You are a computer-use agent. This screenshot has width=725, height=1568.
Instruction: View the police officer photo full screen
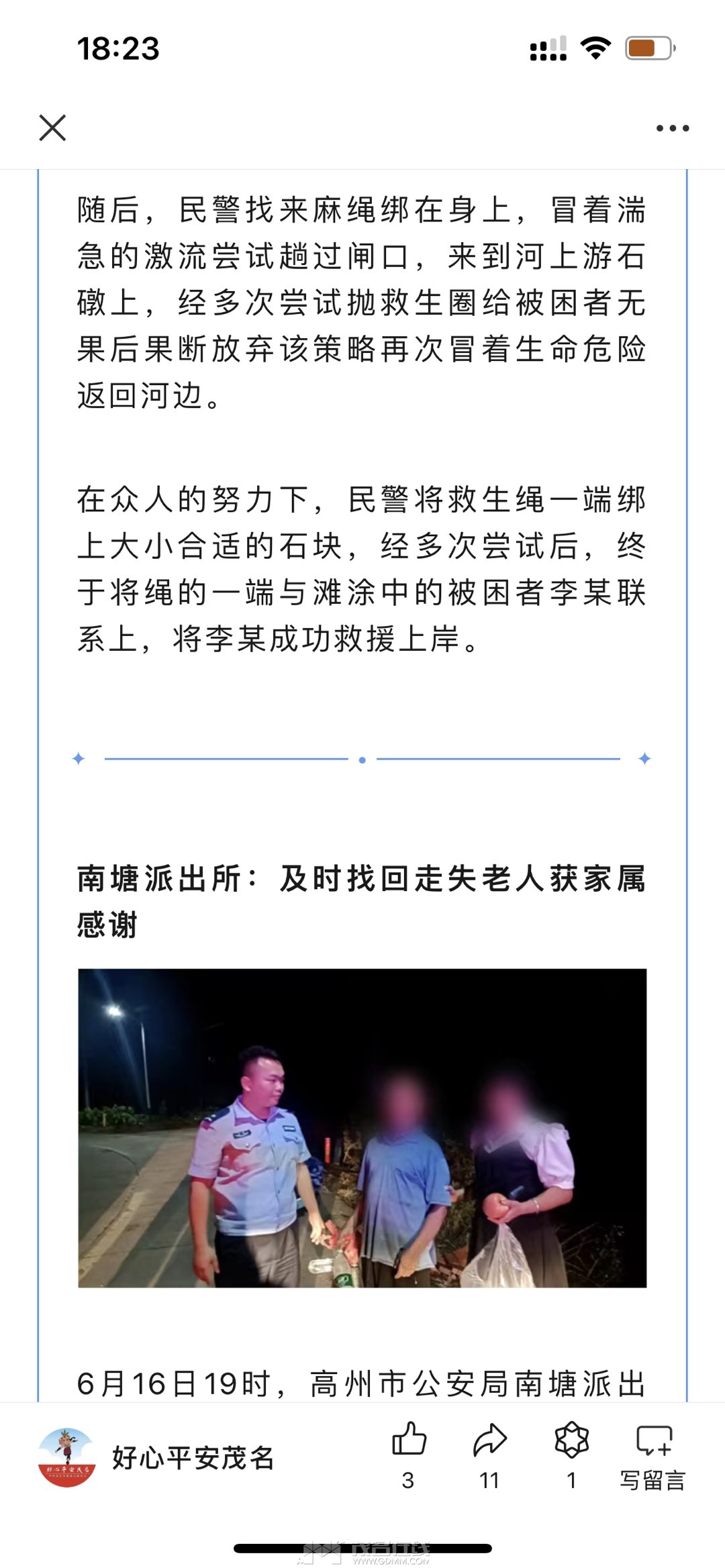coord(362,1128)
